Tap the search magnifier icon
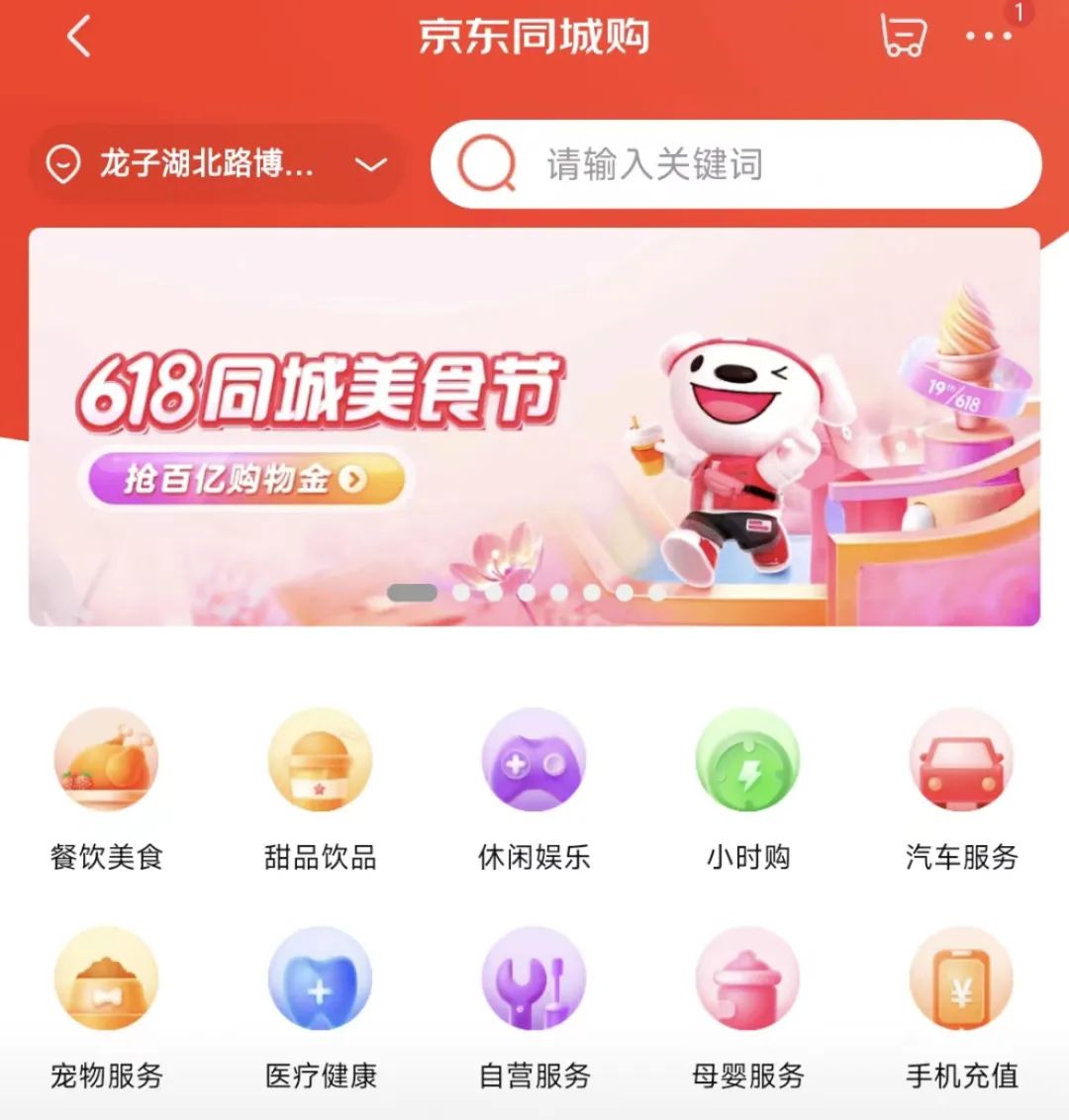 [484, 164]
